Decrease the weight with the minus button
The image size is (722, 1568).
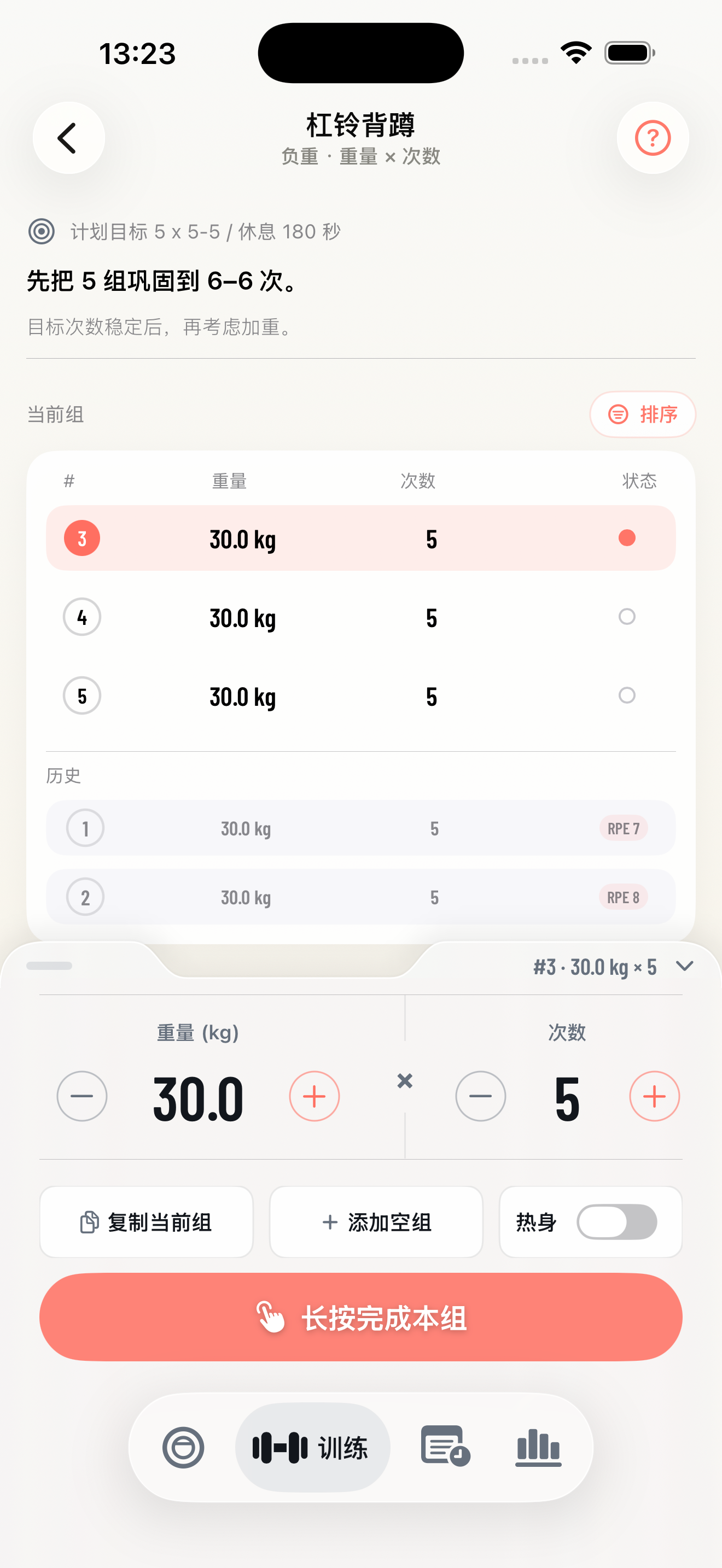pyautogui.click(x=82, y=1096)
